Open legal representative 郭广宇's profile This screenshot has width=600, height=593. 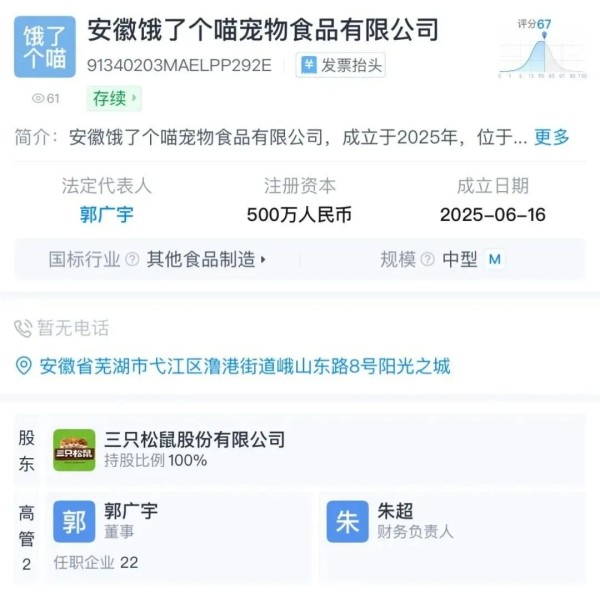click(x=107, y=215)
